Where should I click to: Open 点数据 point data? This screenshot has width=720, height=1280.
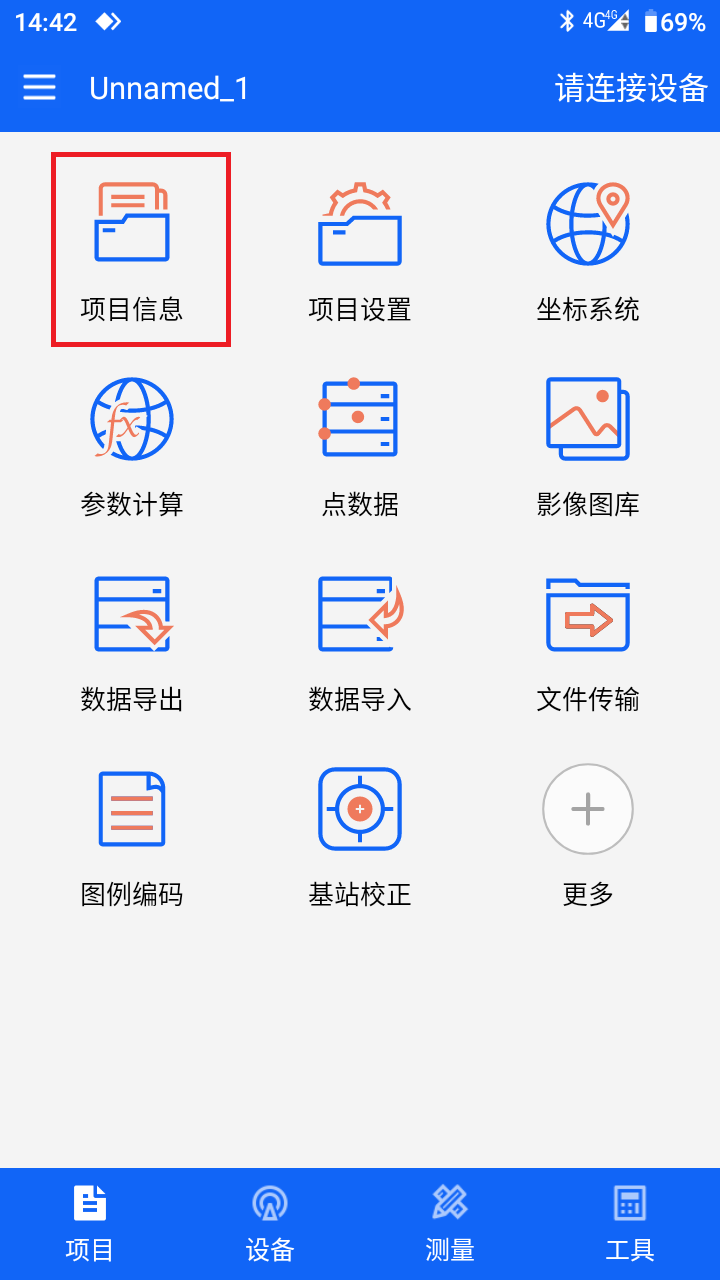[360, 445]
